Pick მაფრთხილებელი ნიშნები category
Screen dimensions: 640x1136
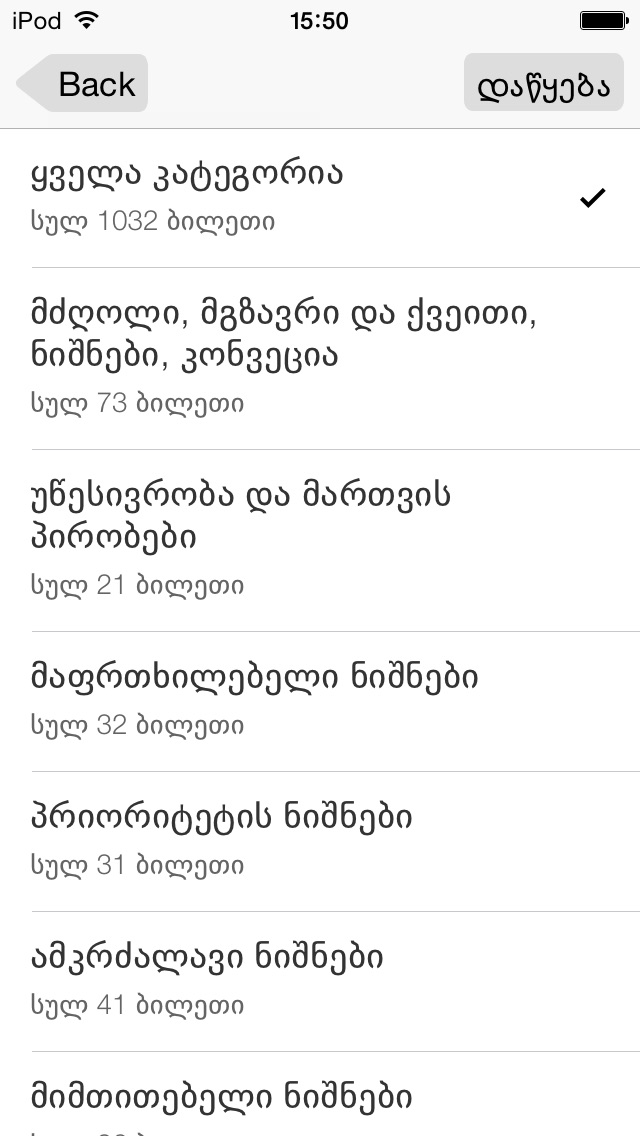click(x=320, y=700)
